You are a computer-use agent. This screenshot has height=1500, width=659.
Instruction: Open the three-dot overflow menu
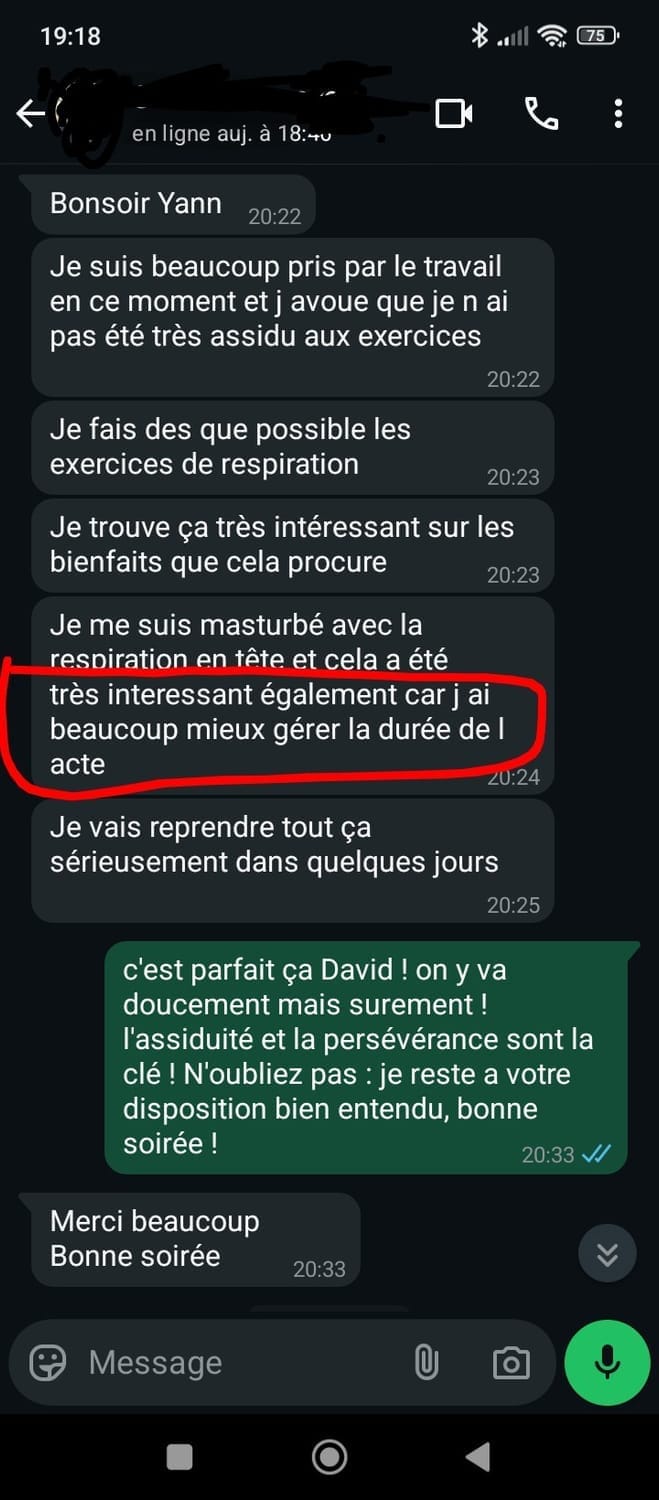(618, 114)
